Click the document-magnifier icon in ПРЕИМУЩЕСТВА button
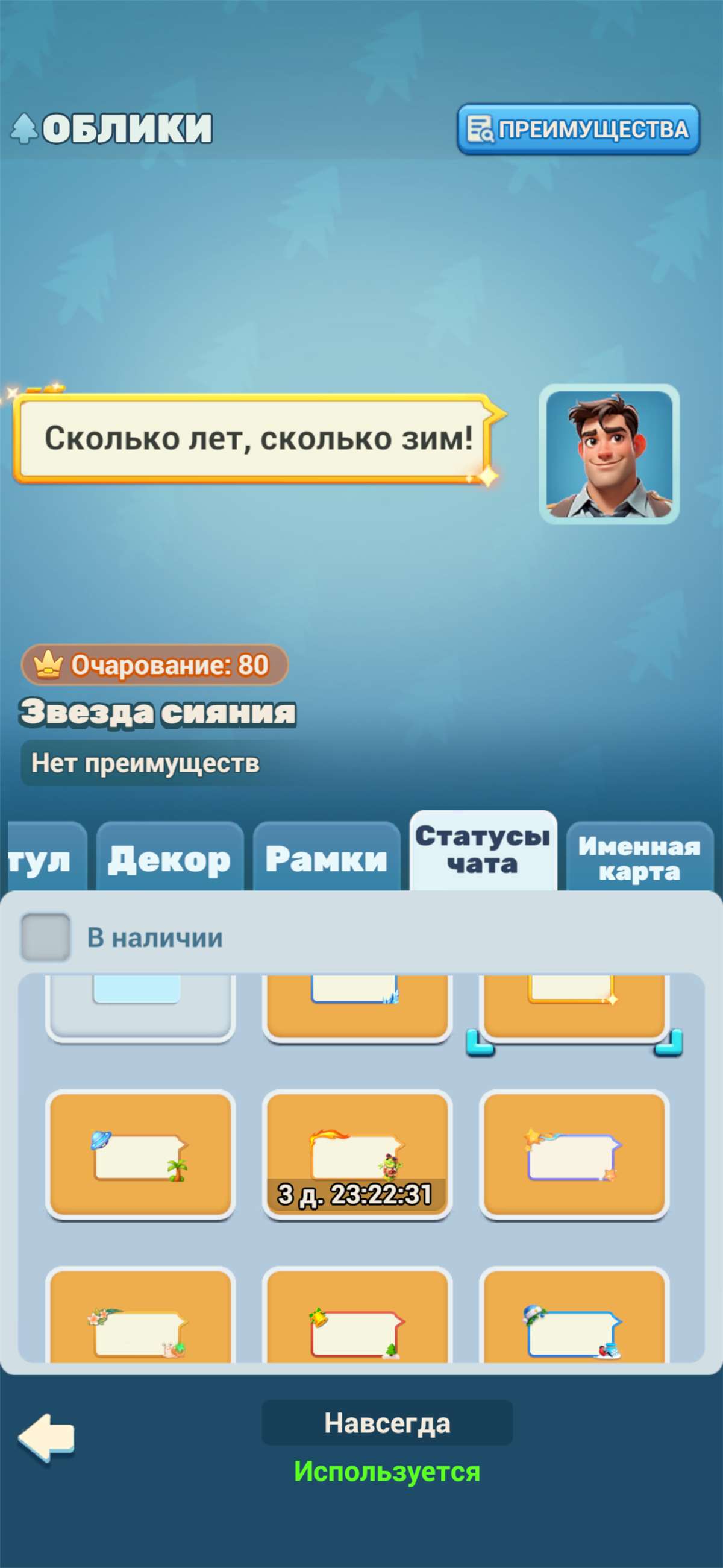Image resolution: width=723 pixels, height=1568 pixels. [x=480, y=128]
